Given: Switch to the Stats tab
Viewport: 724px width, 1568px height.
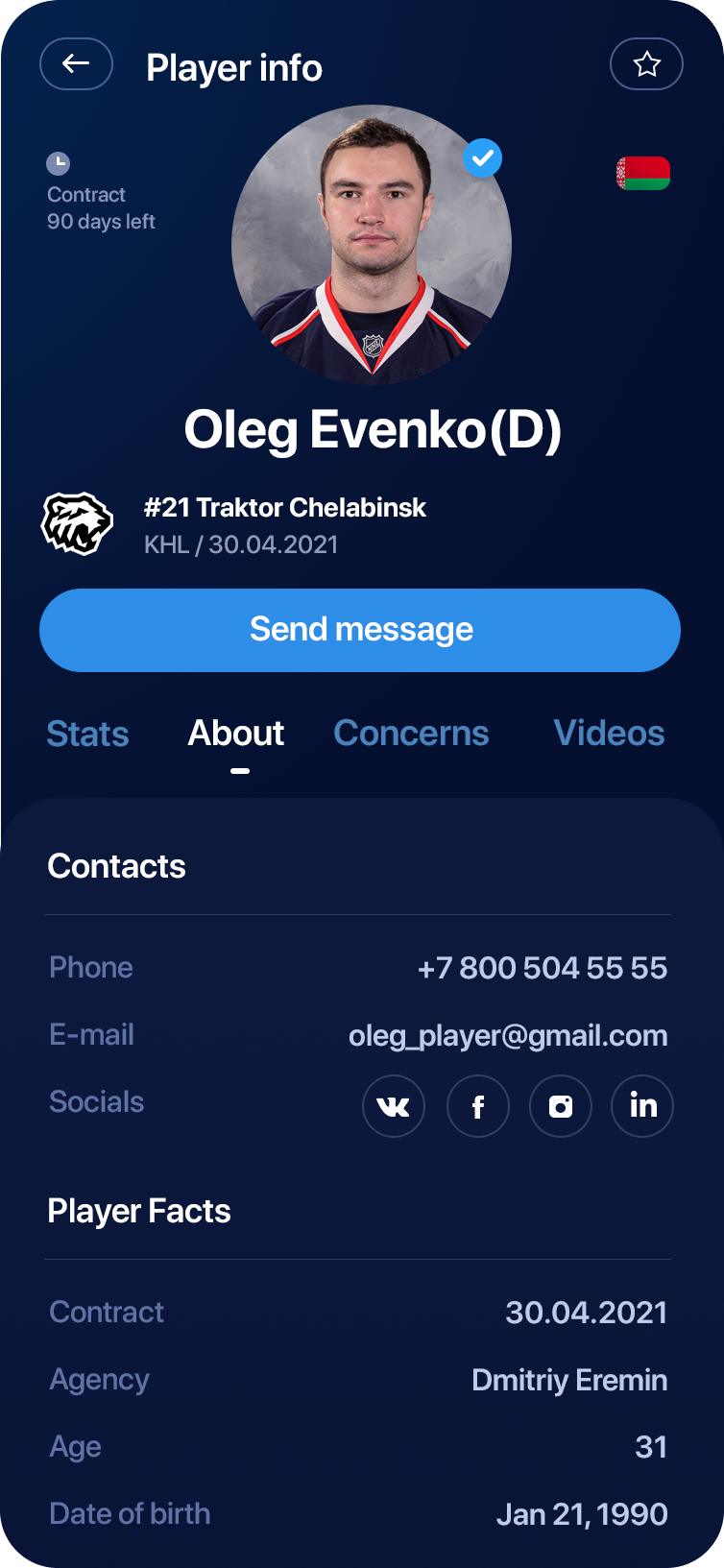Looking at the screenshot, I should pyautogui.click(x=87, y=734).
